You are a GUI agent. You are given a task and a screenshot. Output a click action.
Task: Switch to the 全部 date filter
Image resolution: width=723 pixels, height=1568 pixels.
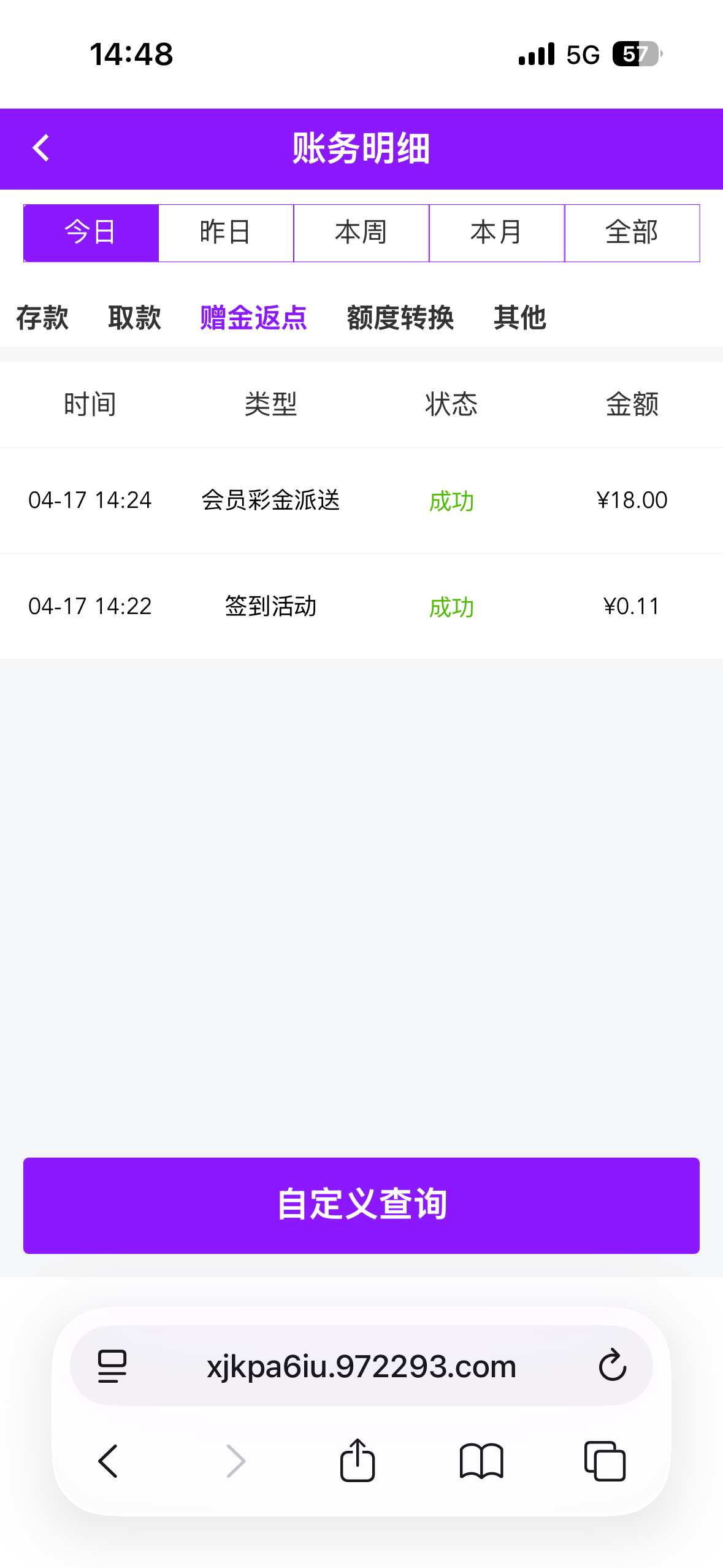[632, 233]
